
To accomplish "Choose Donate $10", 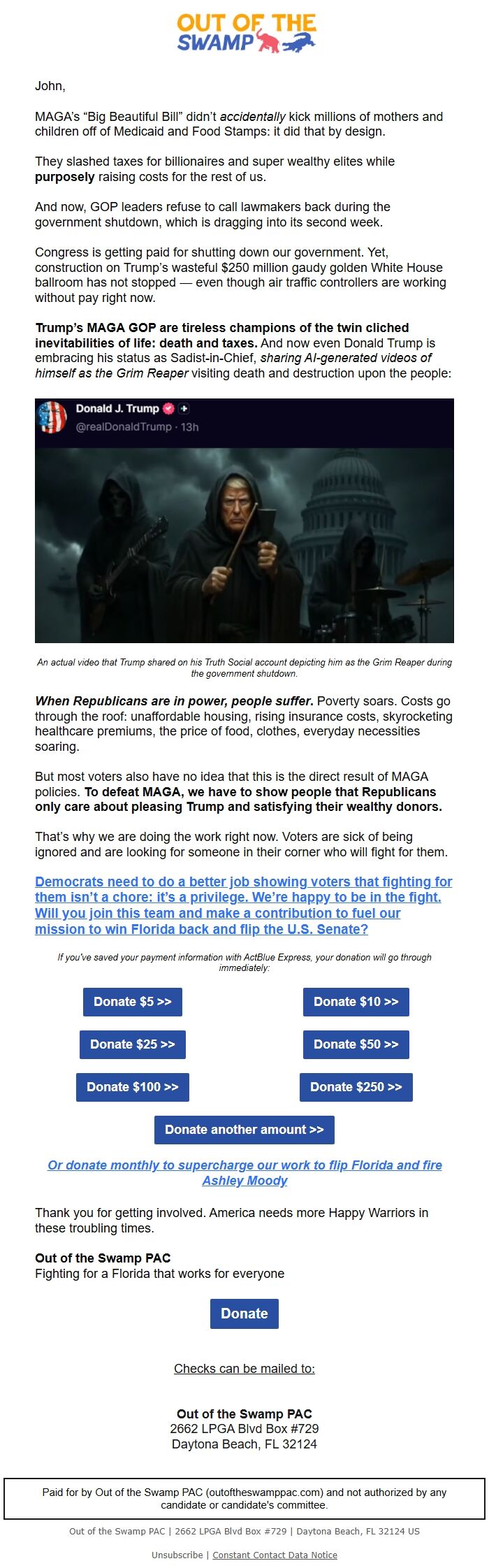I will (x=356, y=1002).
